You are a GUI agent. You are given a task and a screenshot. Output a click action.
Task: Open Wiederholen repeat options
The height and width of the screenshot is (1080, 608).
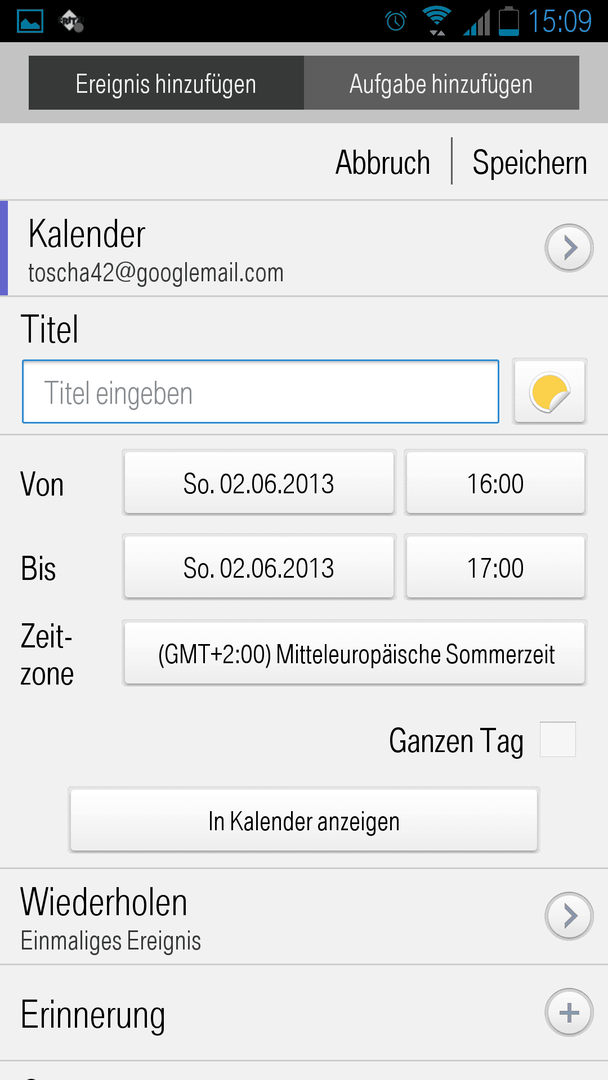[x=304, y=917]
